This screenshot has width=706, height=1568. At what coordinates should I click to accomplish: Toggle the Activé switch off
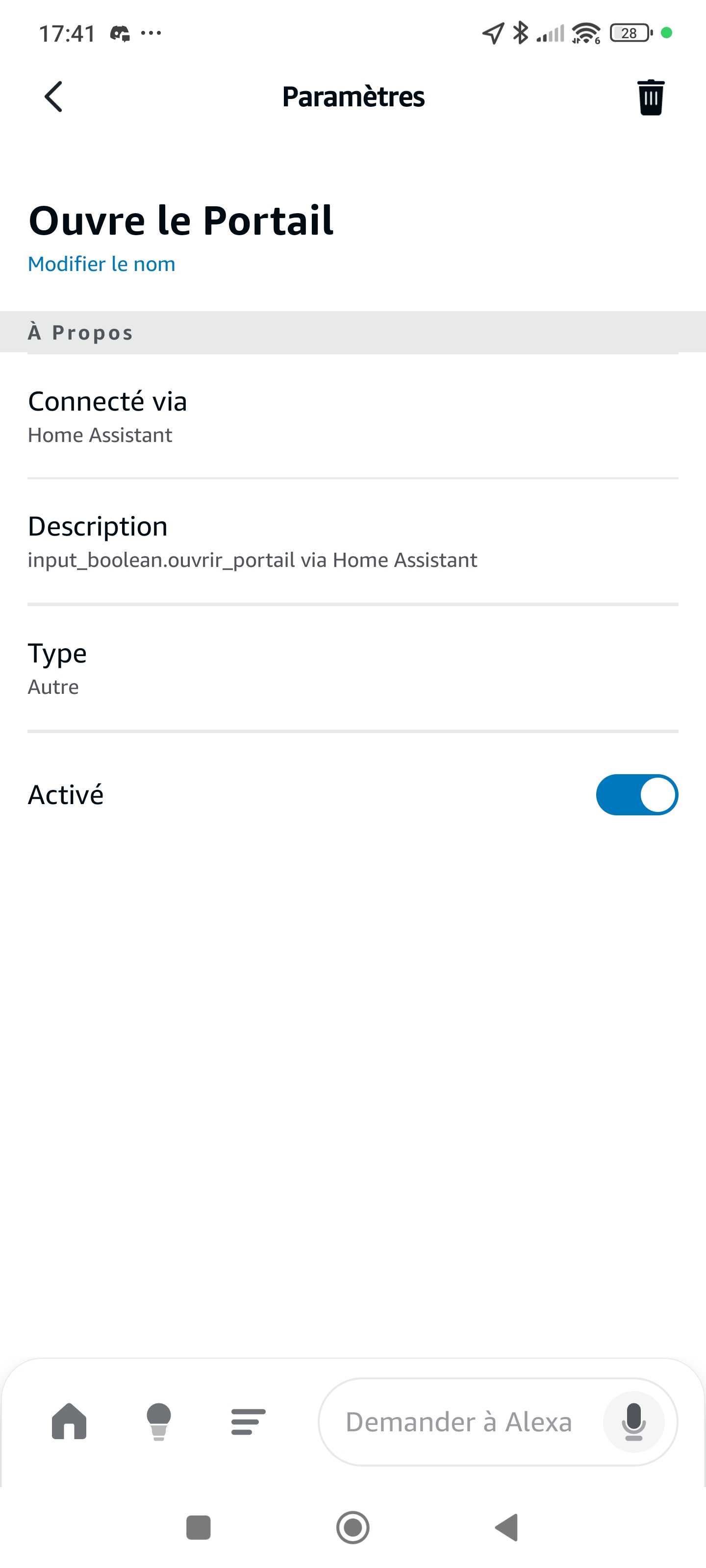636,794
